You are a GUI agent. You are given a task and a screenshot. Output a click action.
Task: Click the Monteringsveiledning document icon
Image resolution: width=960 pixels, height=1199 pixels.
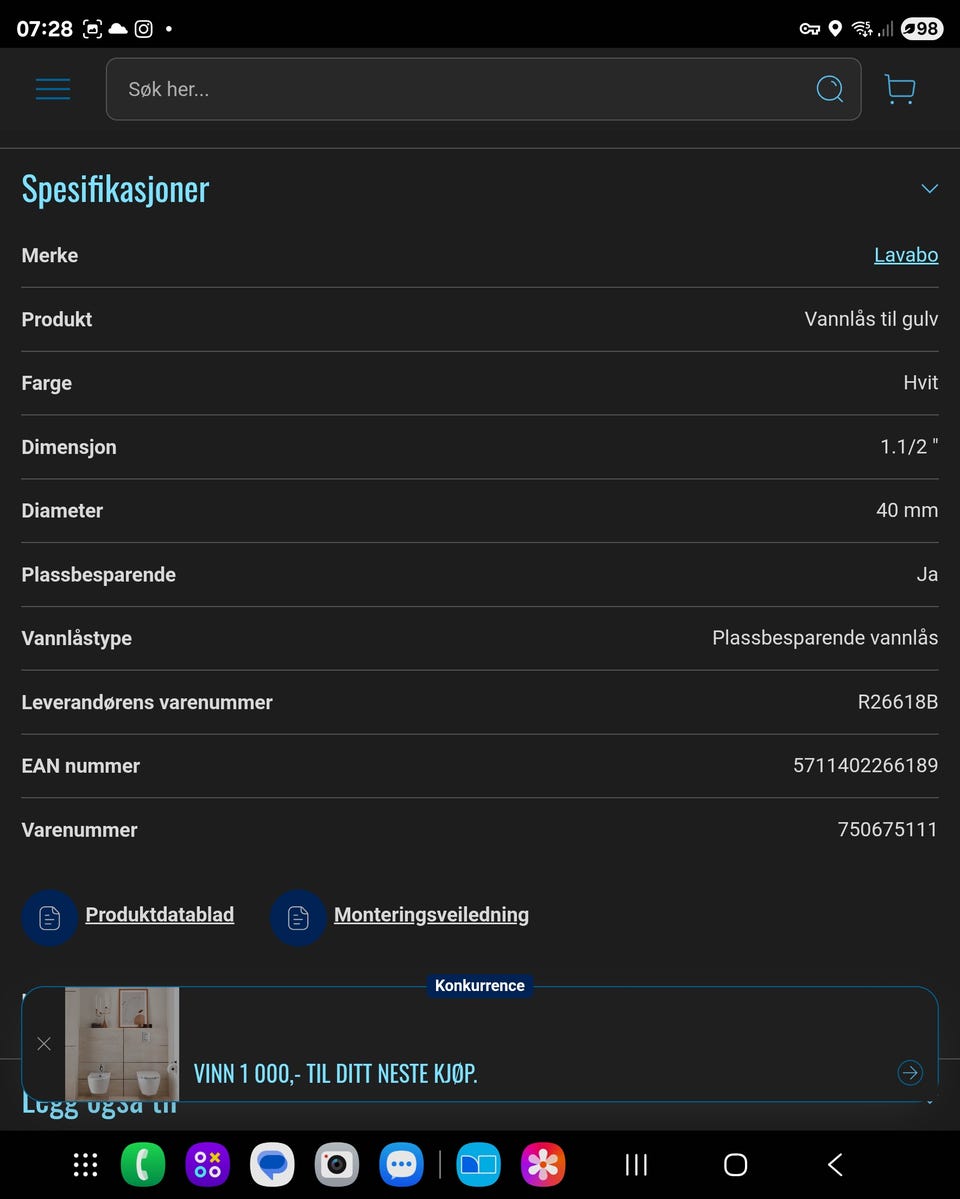tap(297, 917)
